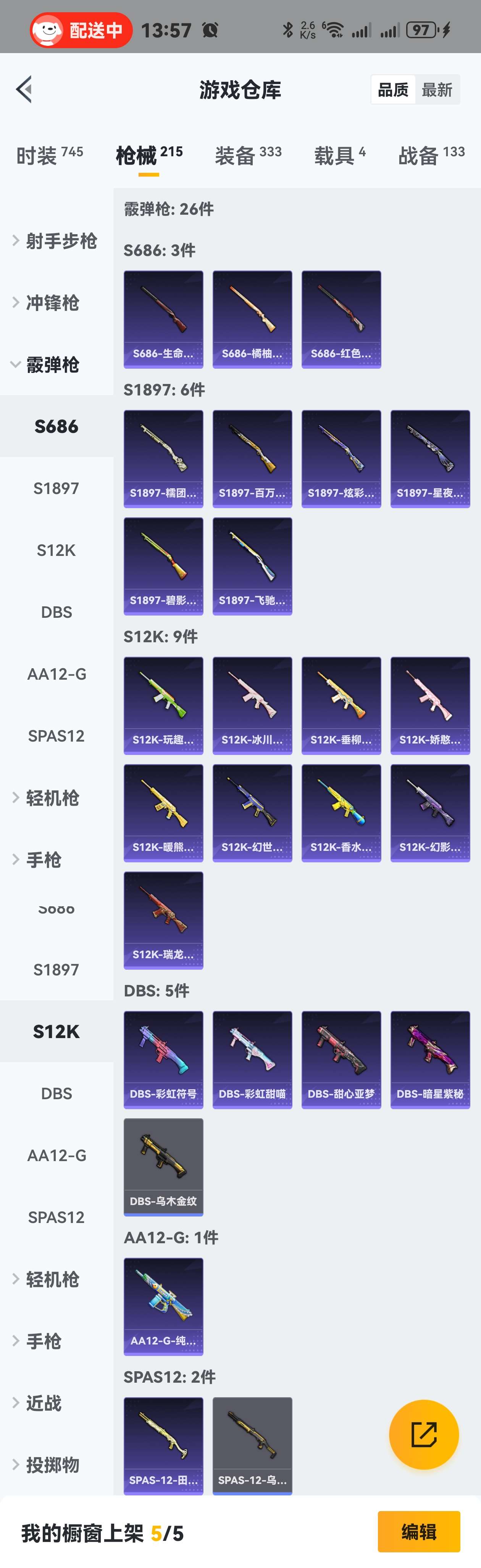Expand the 射手步枪 category

pos(61,241)
